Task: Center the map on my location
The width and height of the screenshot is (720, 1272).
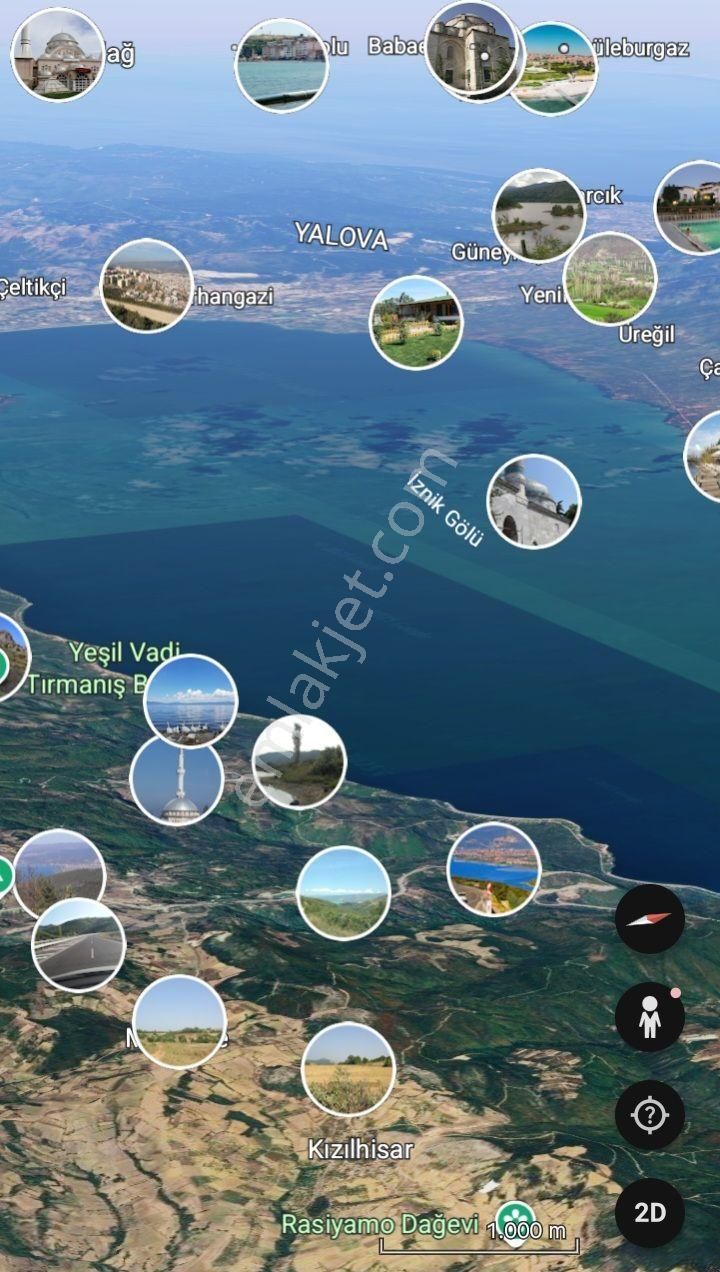Action: click(x=650, y=1114)
